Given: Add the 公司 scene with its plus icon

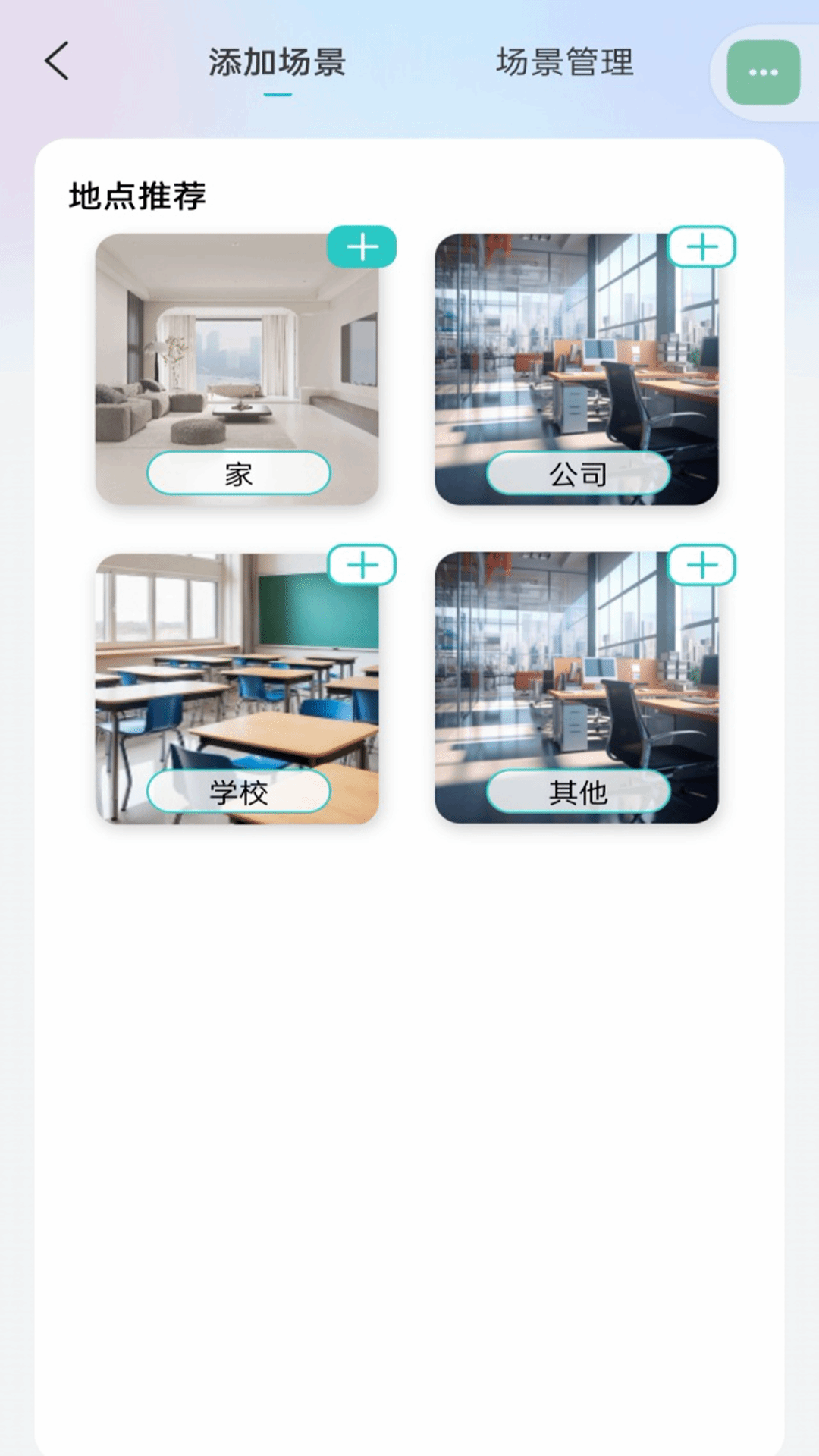Looking at the screenshot, I should point(701,247).
